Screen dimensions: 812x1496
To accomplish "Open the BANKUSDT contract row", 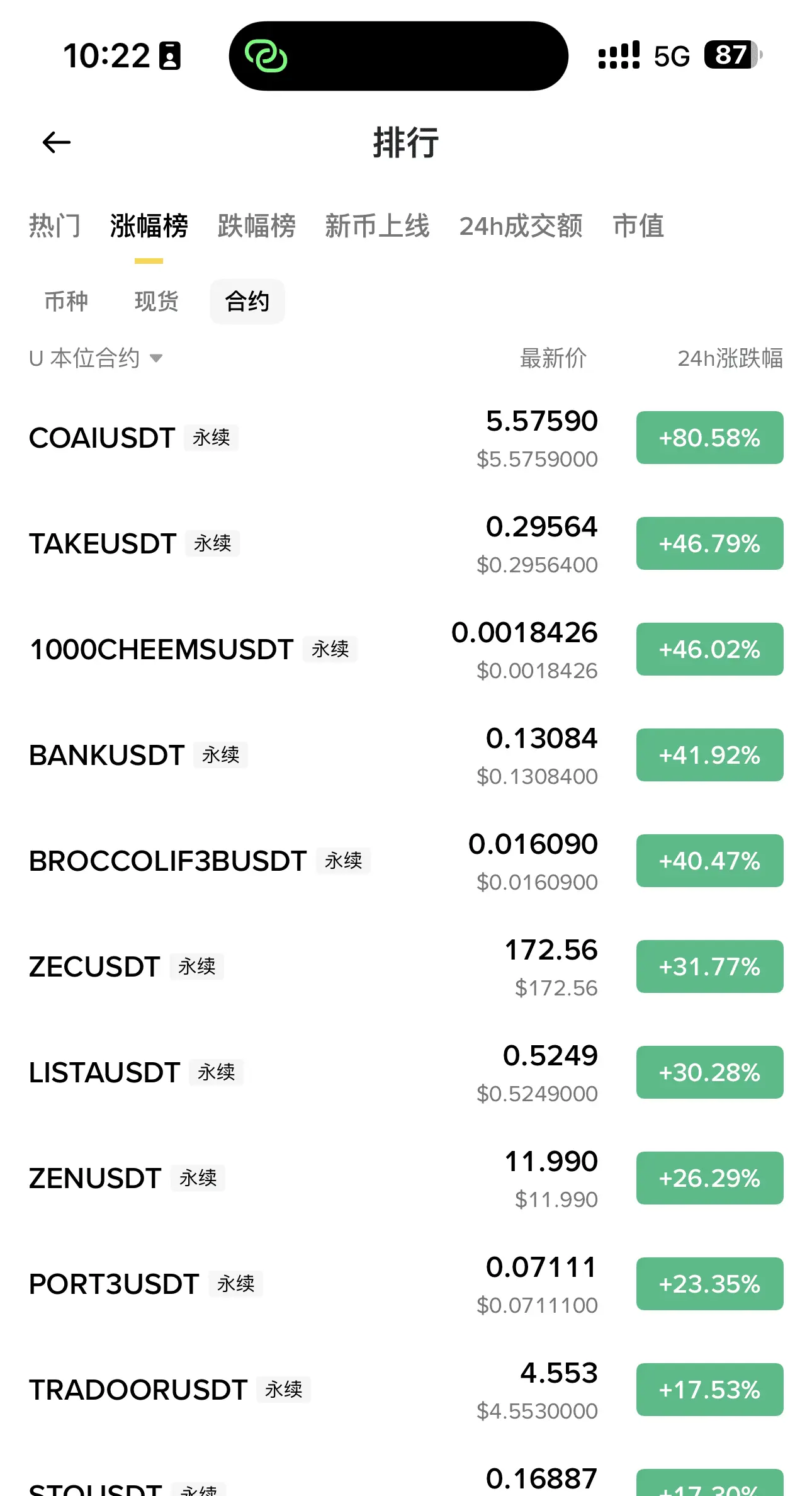I will [406, 756].
